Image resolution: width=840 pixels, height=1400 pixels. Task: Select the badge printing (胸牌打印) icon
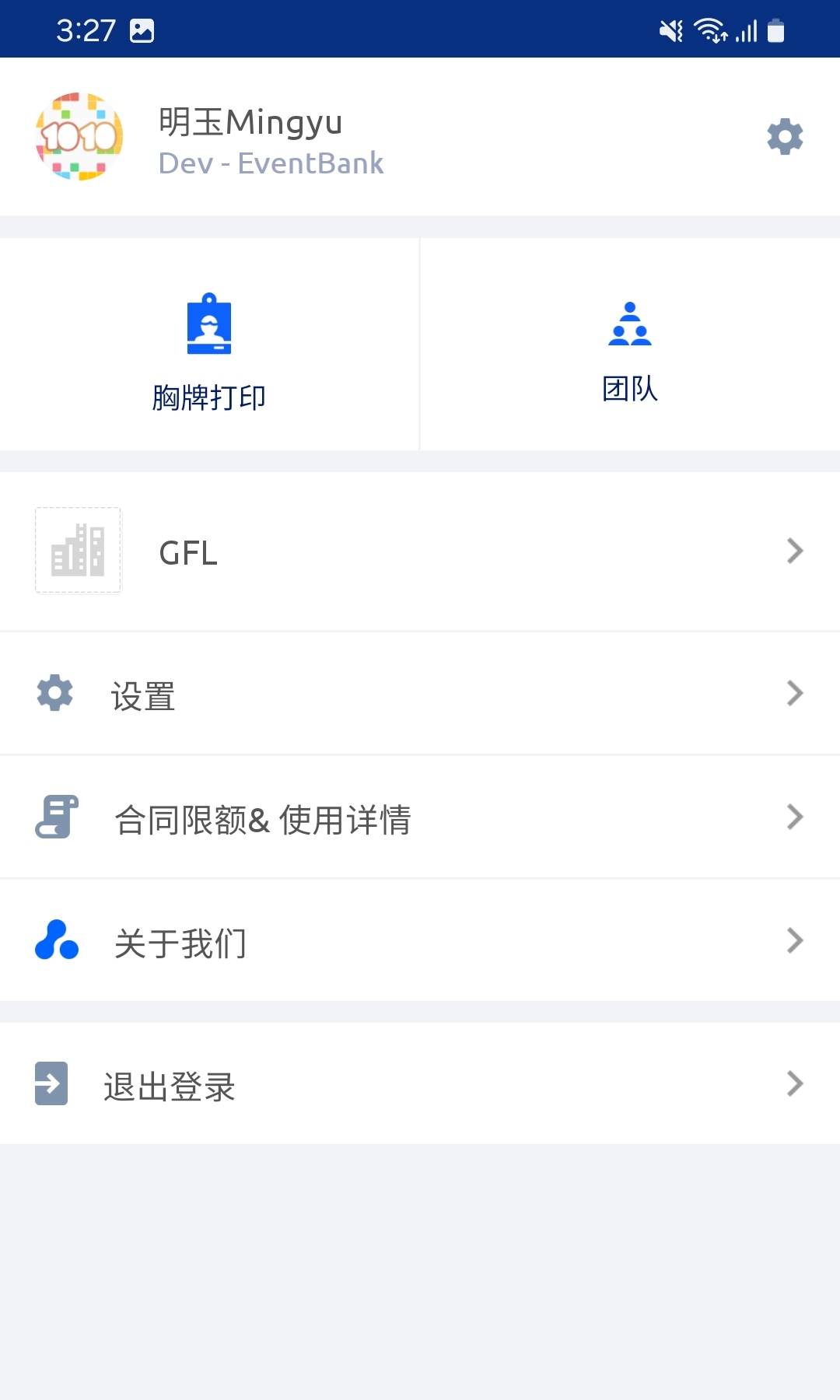click(x=209, y=325)
